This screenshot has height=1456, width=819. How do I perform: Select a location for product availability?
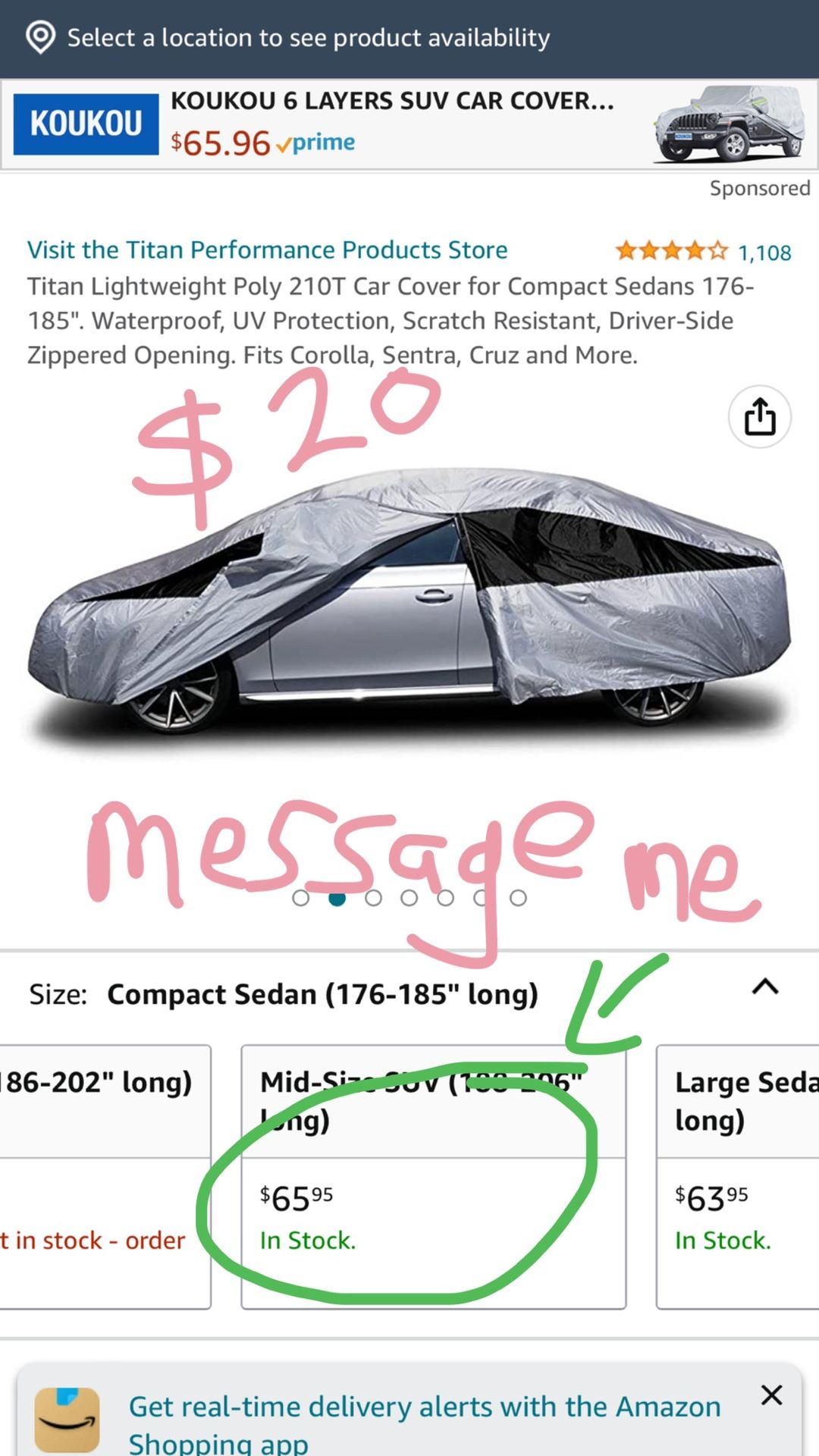pos(307,38)
